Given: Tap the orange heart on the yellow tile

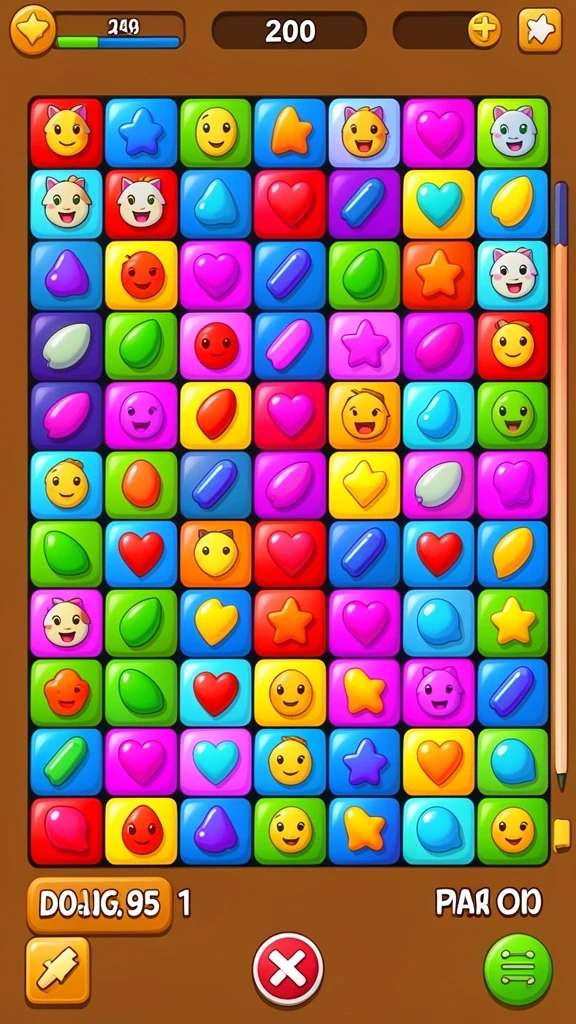Looking at the screenshot, I should (438, 762).
